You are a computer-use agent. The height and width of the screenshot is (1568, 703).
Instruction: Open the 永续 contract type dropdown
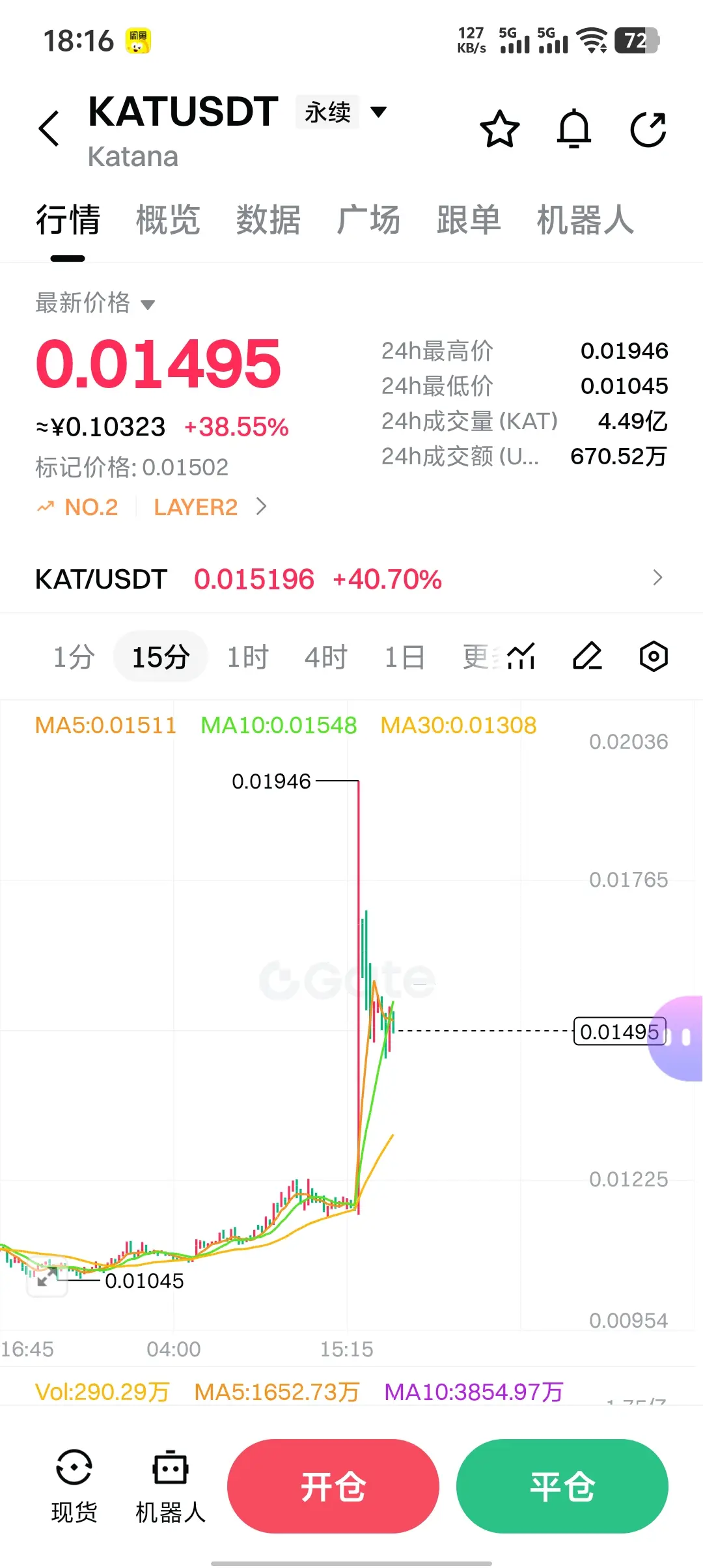click(x=341, y=112)
